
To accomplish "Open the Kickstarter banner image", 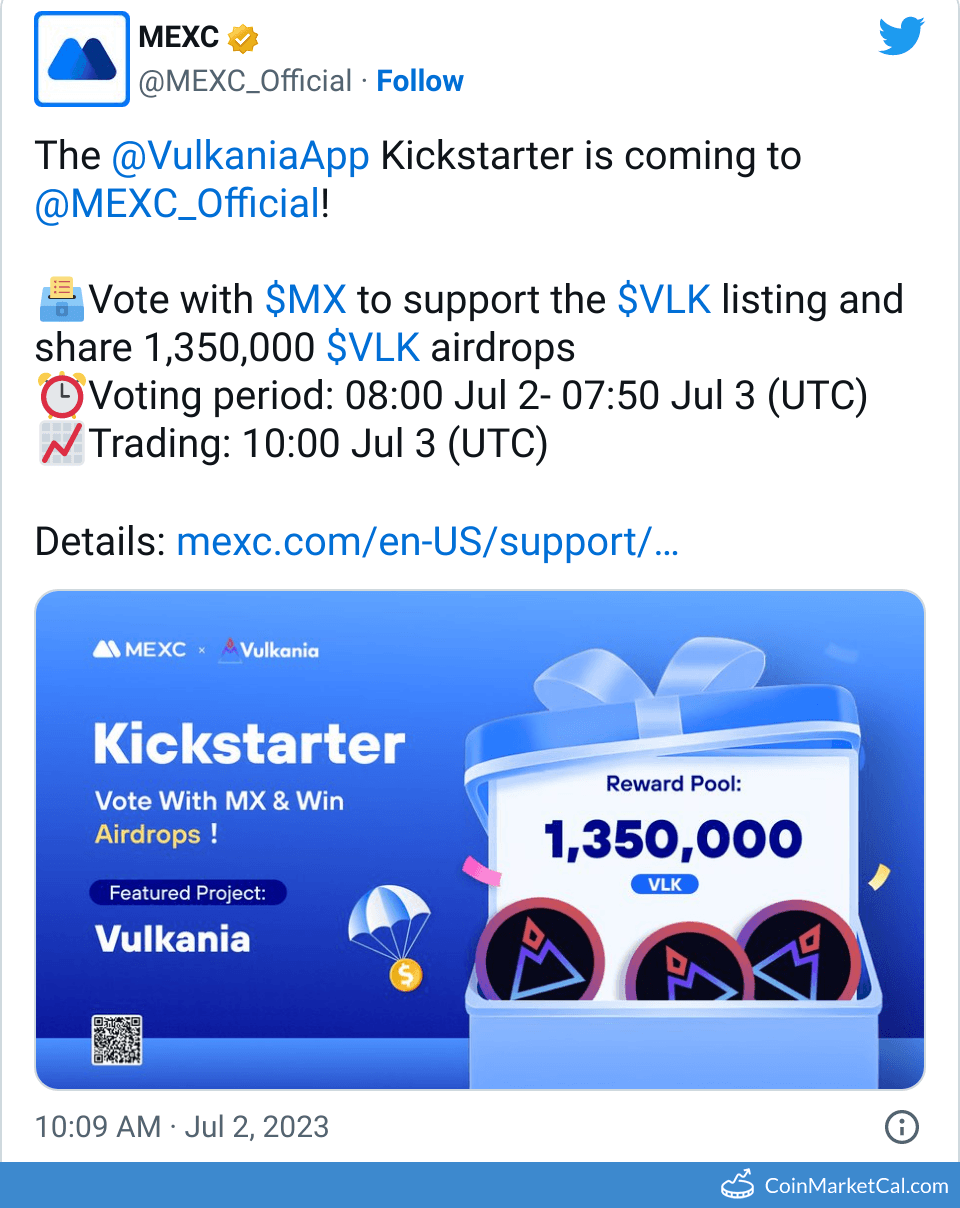I will [480, 840].
